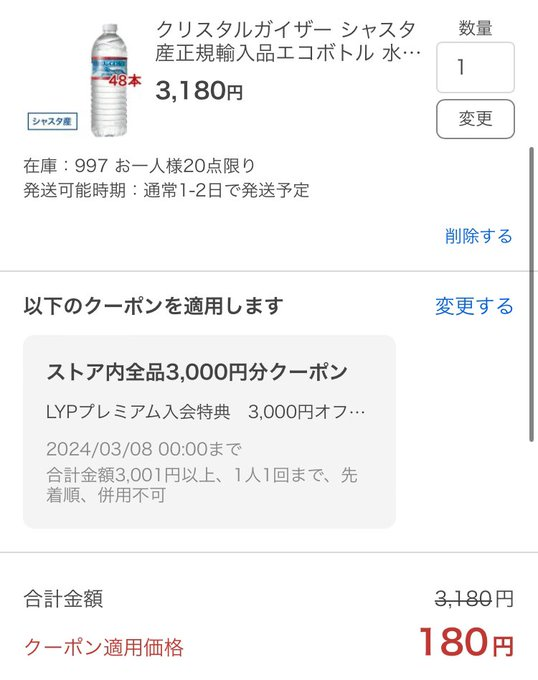Change the coupon via 変更する

[474, 306]
